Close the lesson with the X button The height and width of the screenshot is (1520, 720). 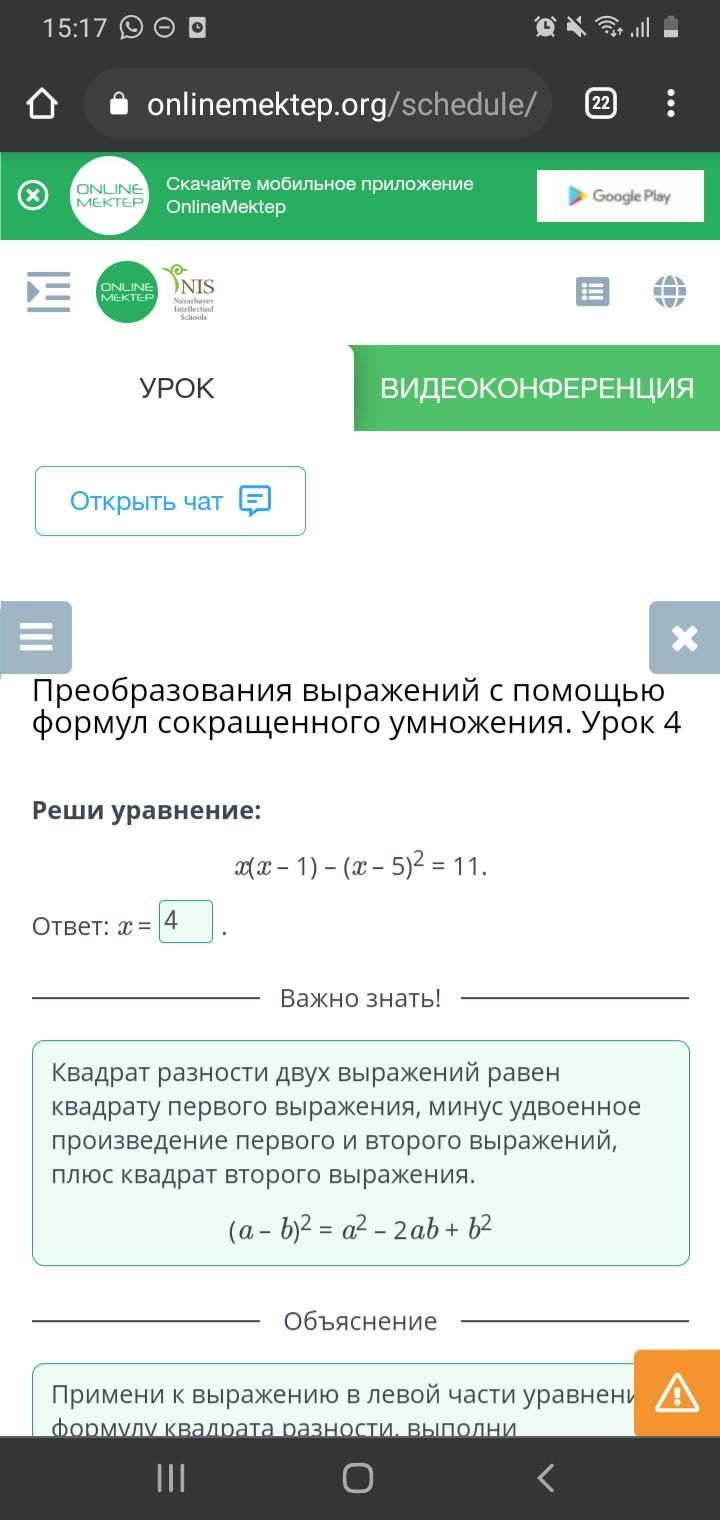(684, 637)
